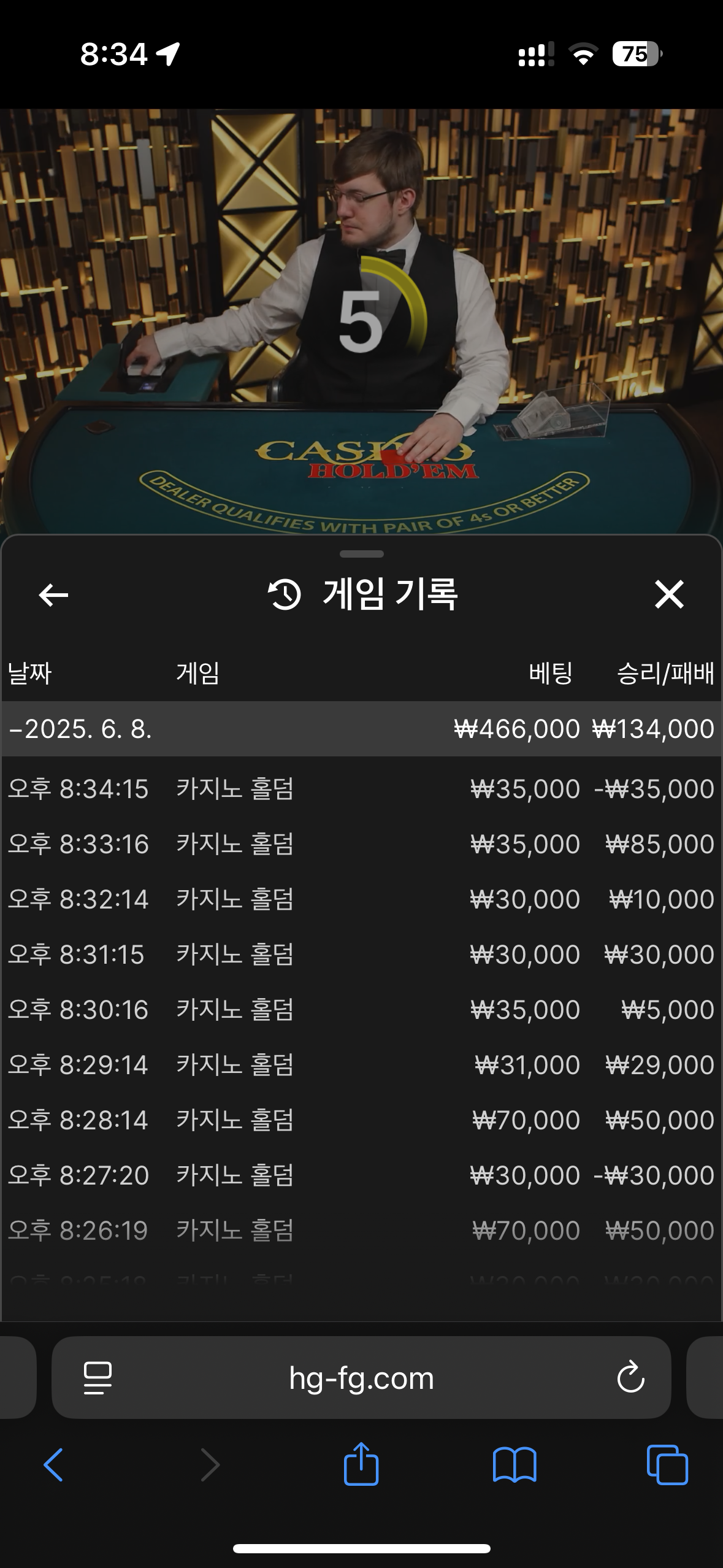Select the 오후 8:30:16 round entry

[x=361, y=1010]
